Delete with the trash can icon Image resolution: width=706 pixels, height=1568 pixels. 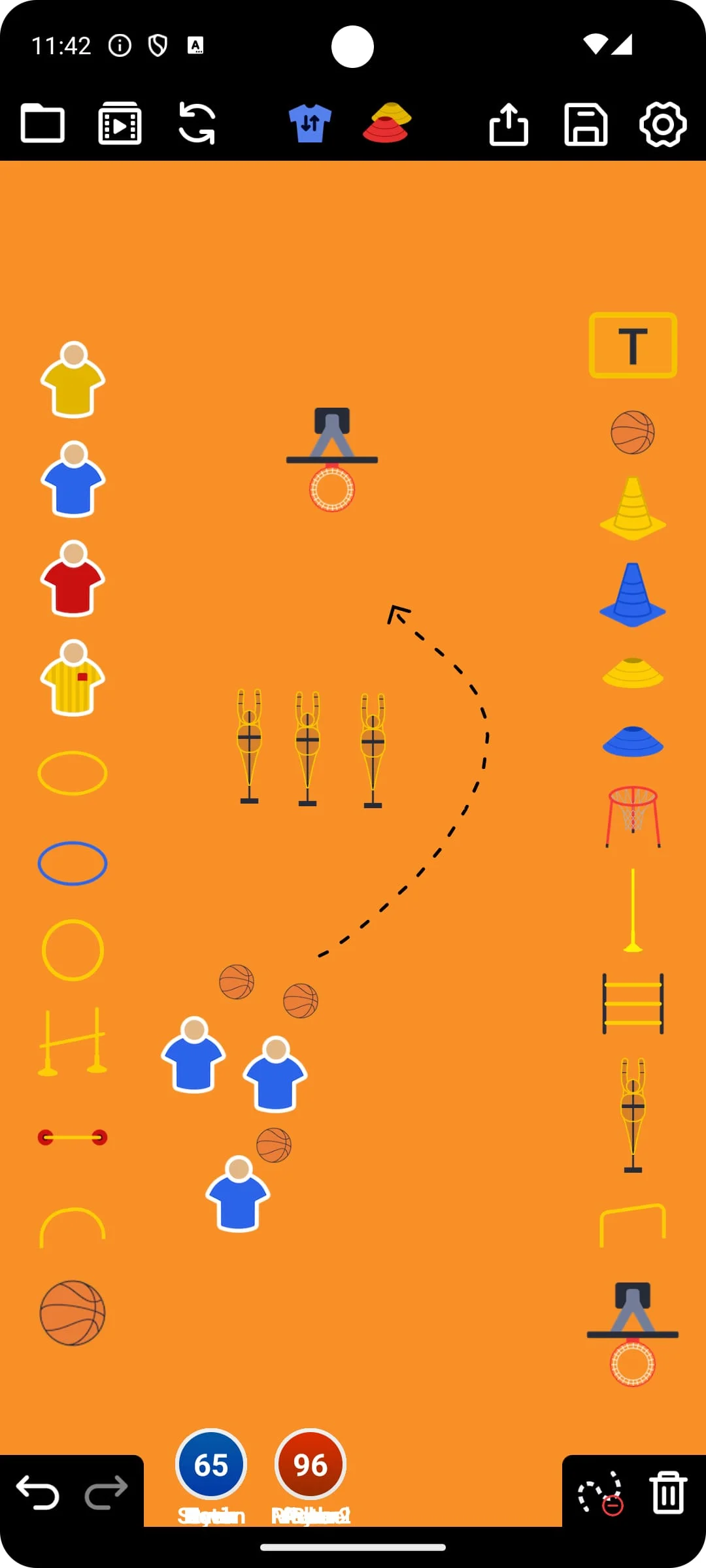[x=668, y=1492]
